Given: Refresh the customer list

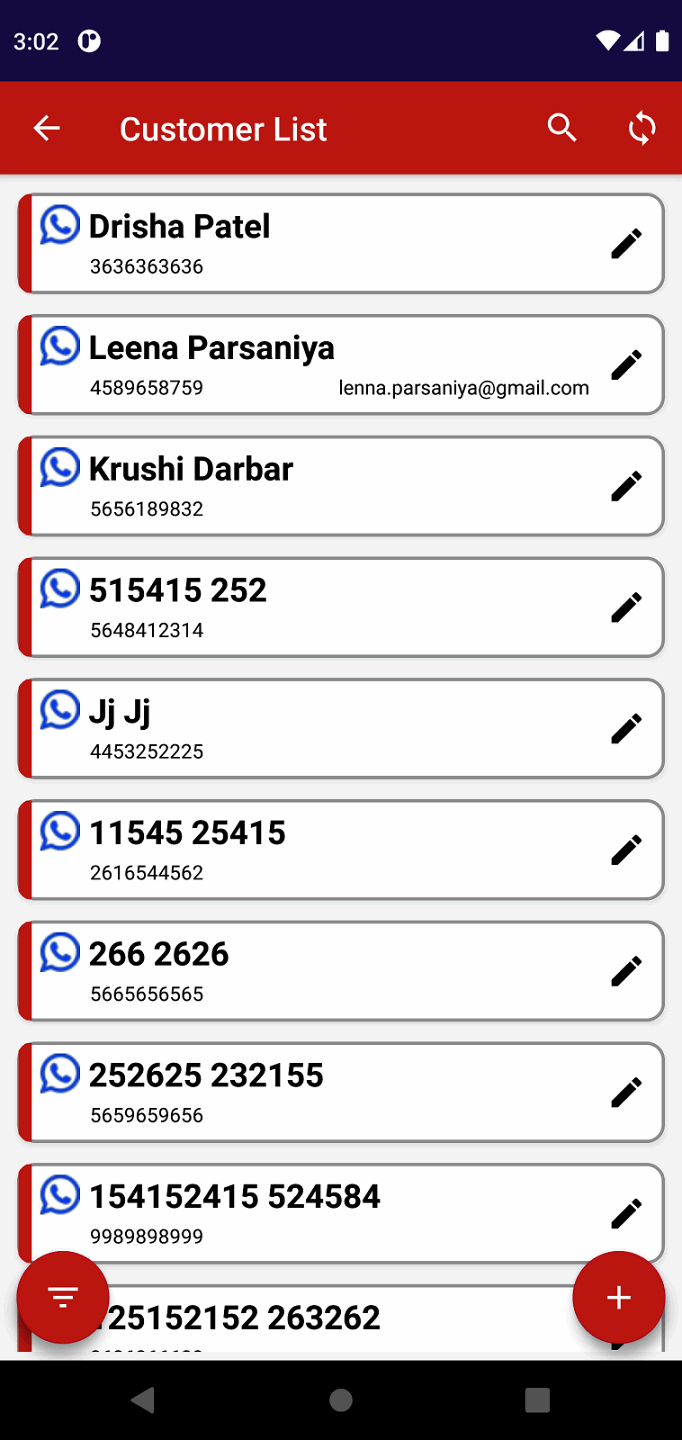Looking at the screenshot, I should [x=641, y=128].
